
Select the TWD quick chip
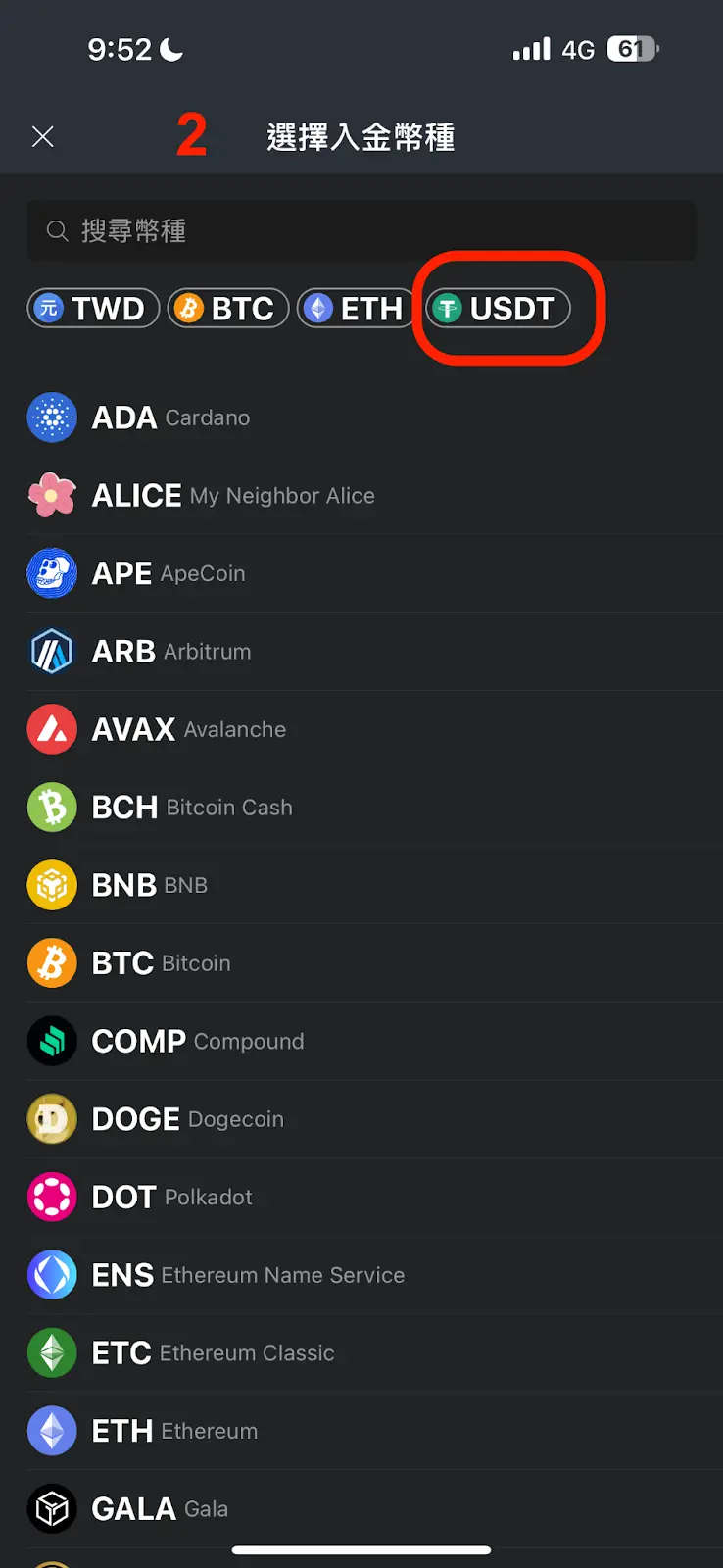(x=93, y=309)
